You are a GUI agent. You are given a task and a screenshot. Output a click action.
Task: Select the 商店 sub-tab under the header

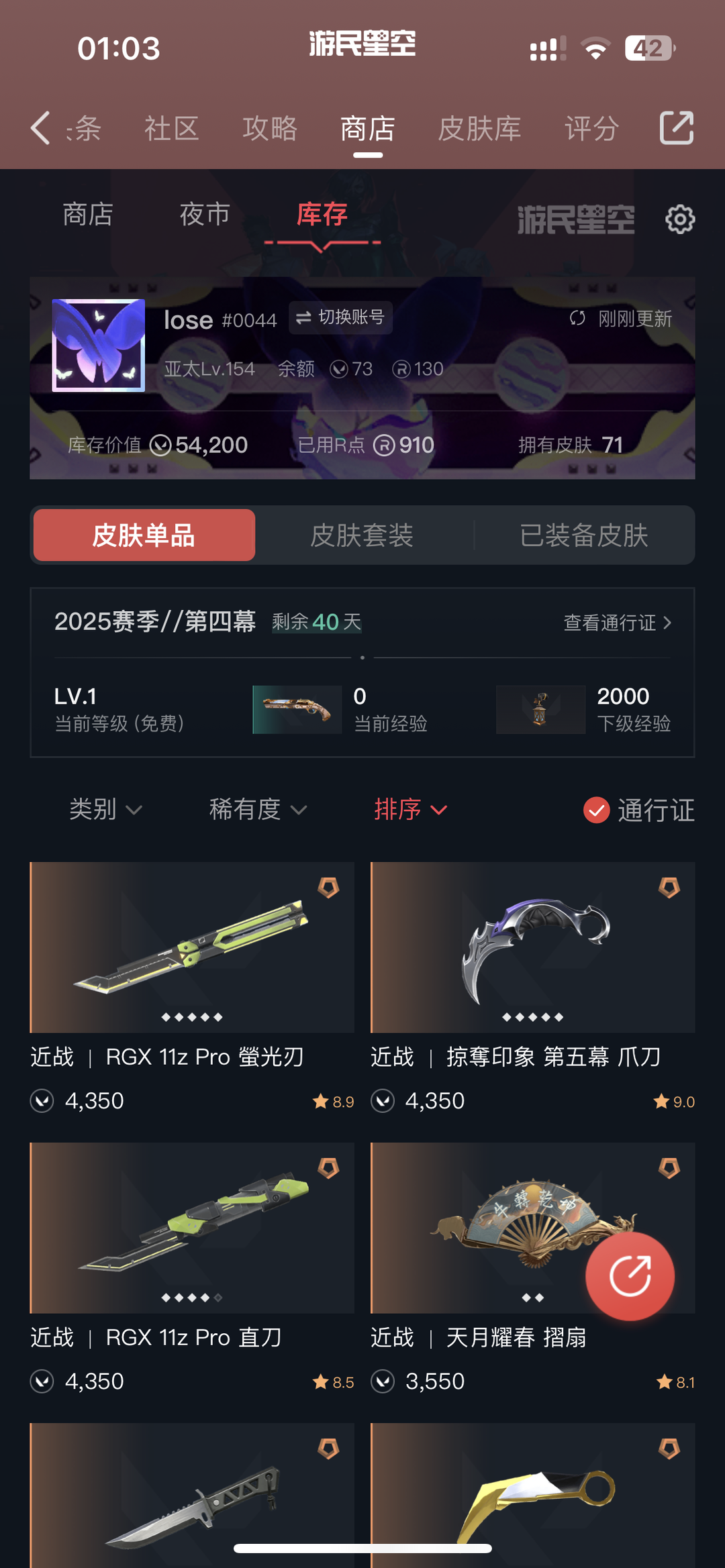click(88, 214)
